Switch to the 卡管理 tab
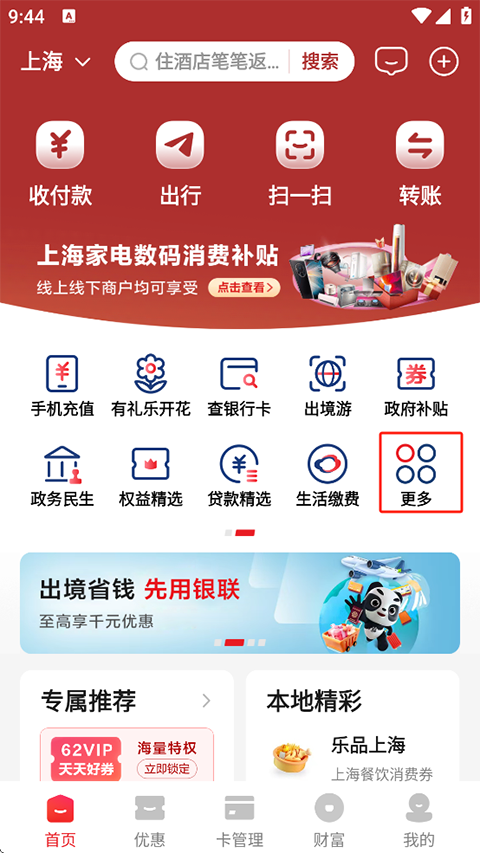Viewport: 480px width, 853px height. [239, 820]
